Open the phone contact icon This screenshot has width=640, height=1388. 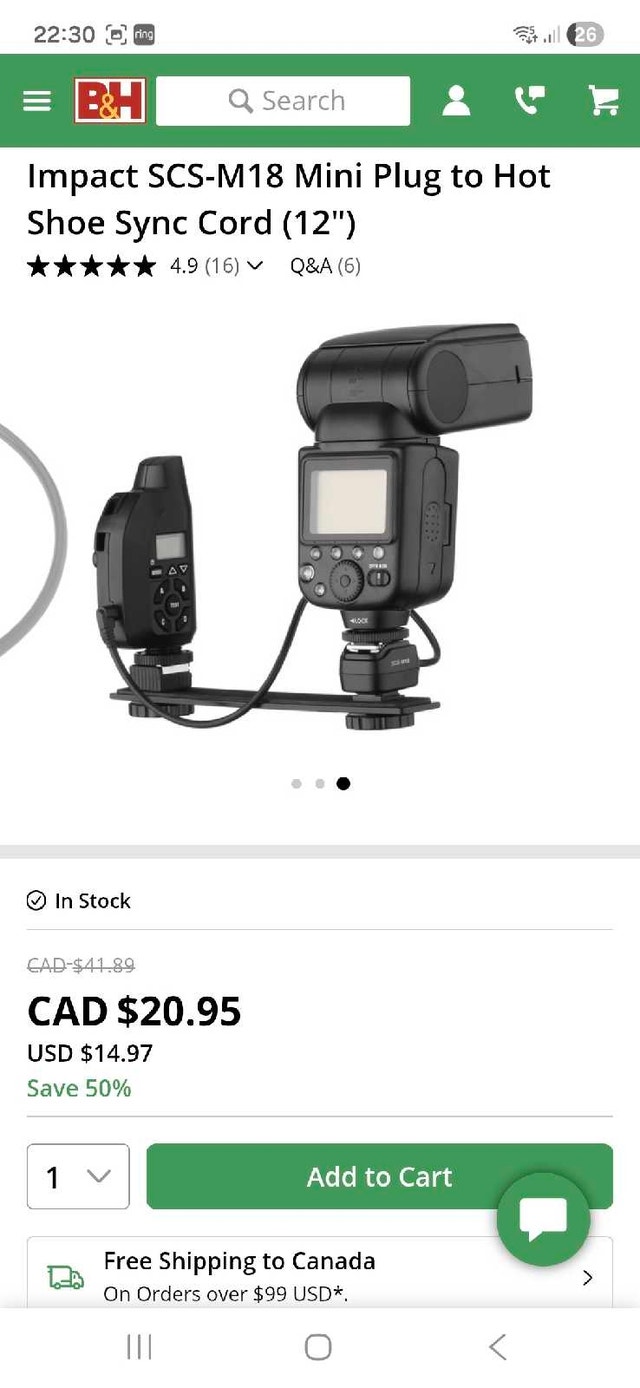[530, 101]
